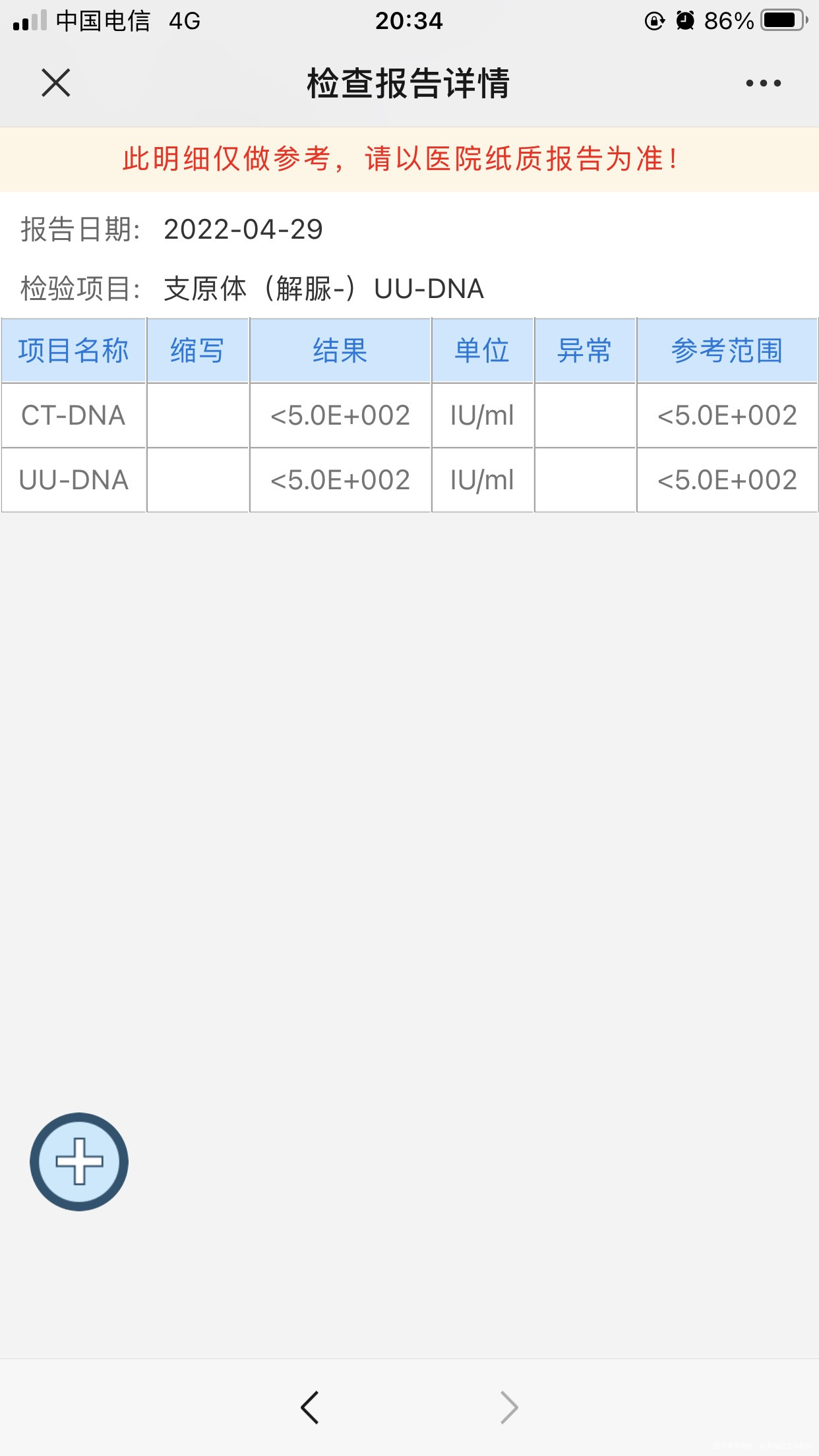Screen dimensions: 819x1456
Task: Click the UU-DNA result cell <5.0E+002
Action: click(340, 480)
